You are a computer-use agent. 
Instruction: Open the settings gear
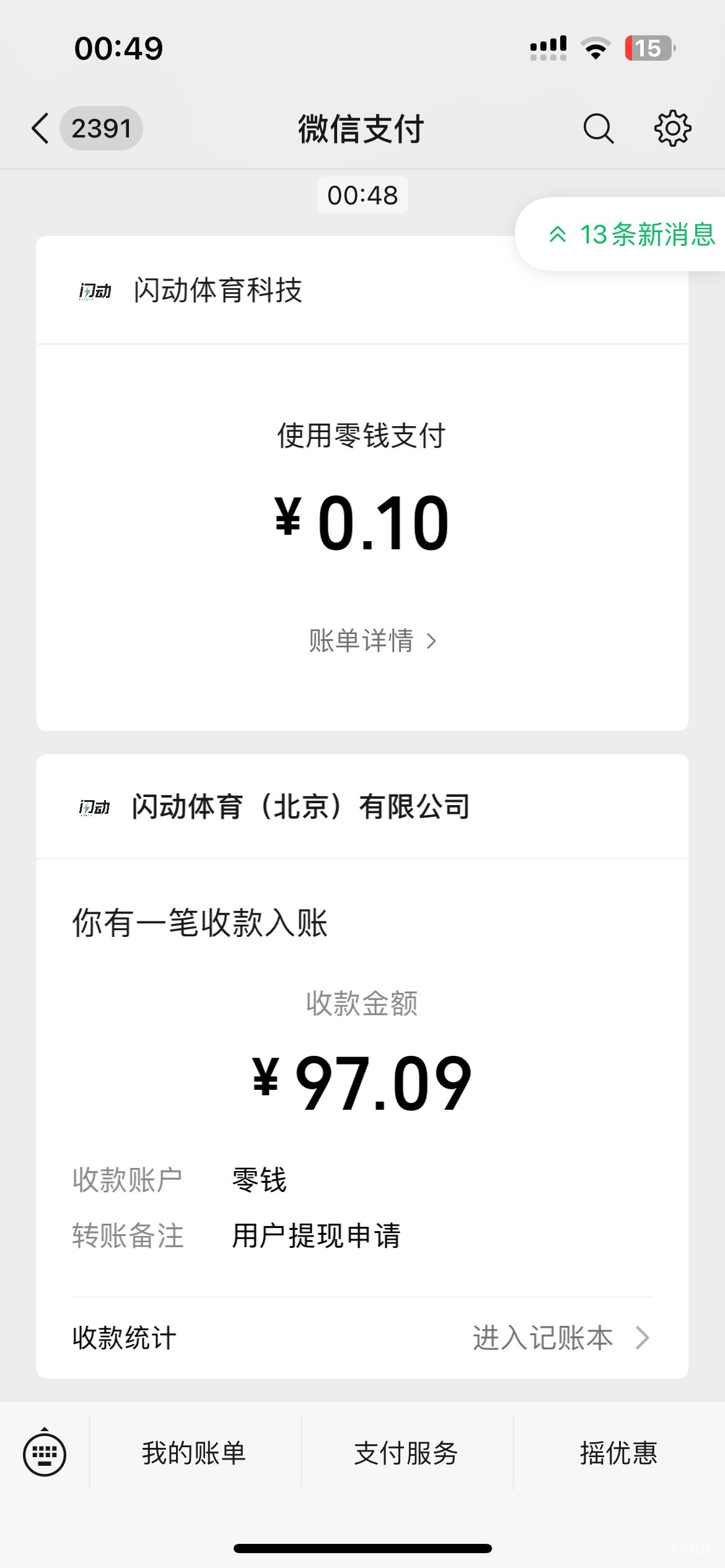click(x=672, y=128)
